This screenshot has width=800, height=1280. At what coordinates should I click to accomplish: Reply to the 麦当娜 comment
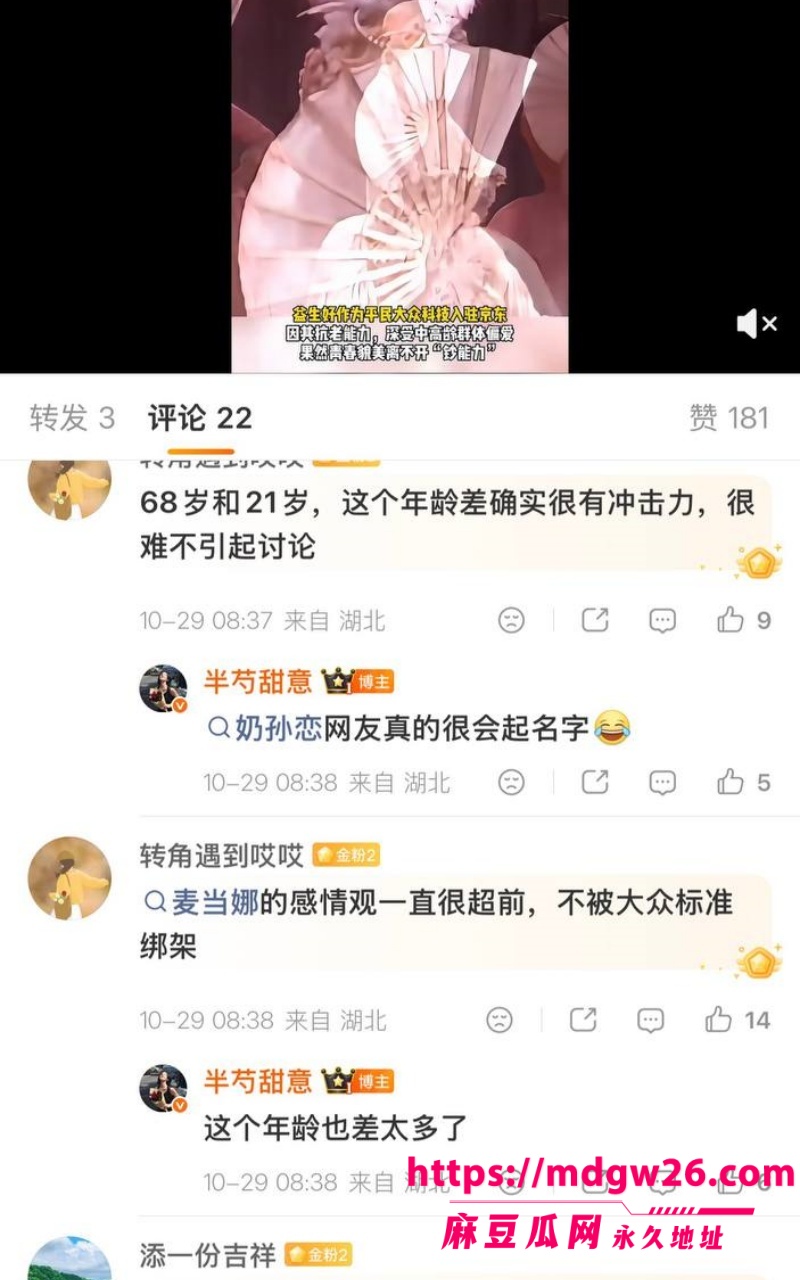[x=650, y=1020]
